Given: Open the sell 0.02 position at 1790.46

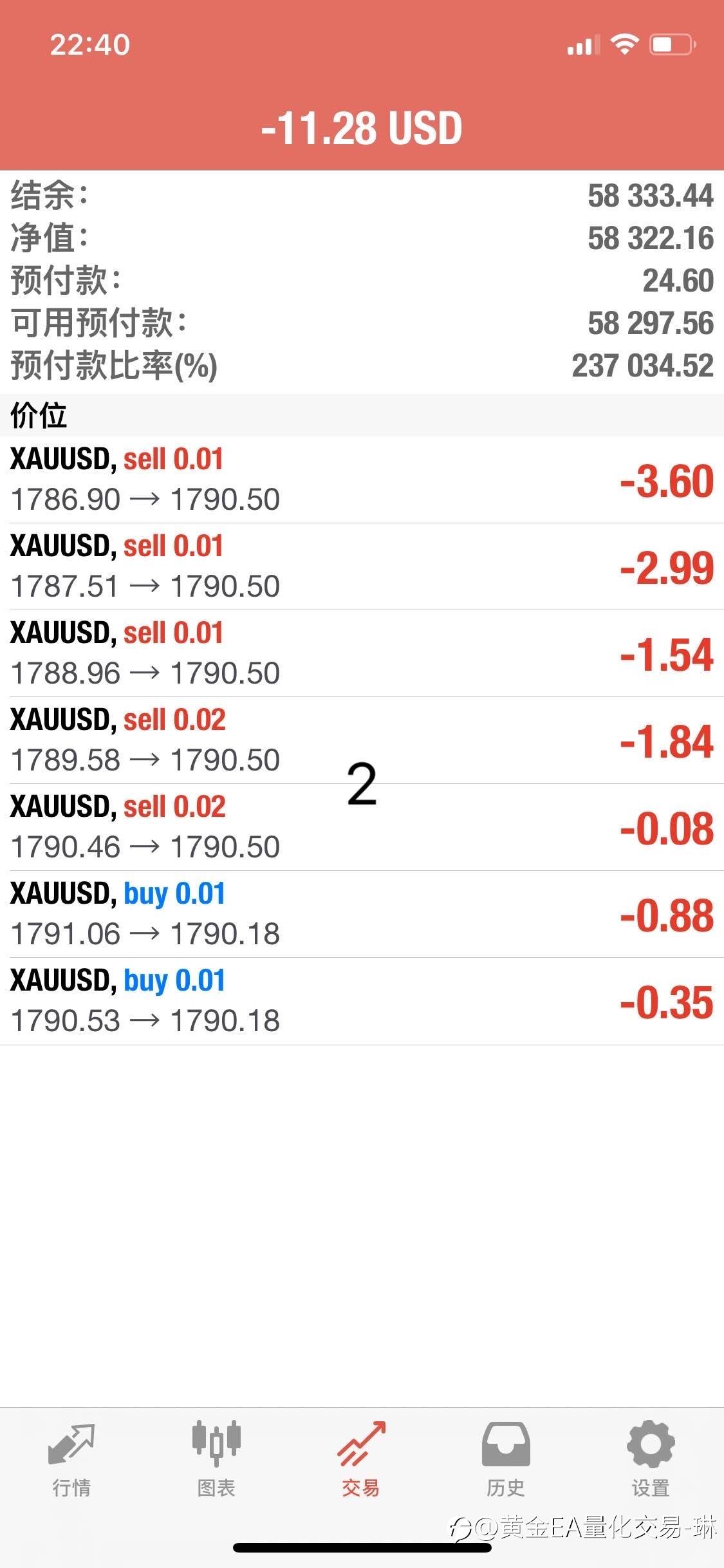Looking at the screenshot, I should pyautogui.click(x=362, y=827).
